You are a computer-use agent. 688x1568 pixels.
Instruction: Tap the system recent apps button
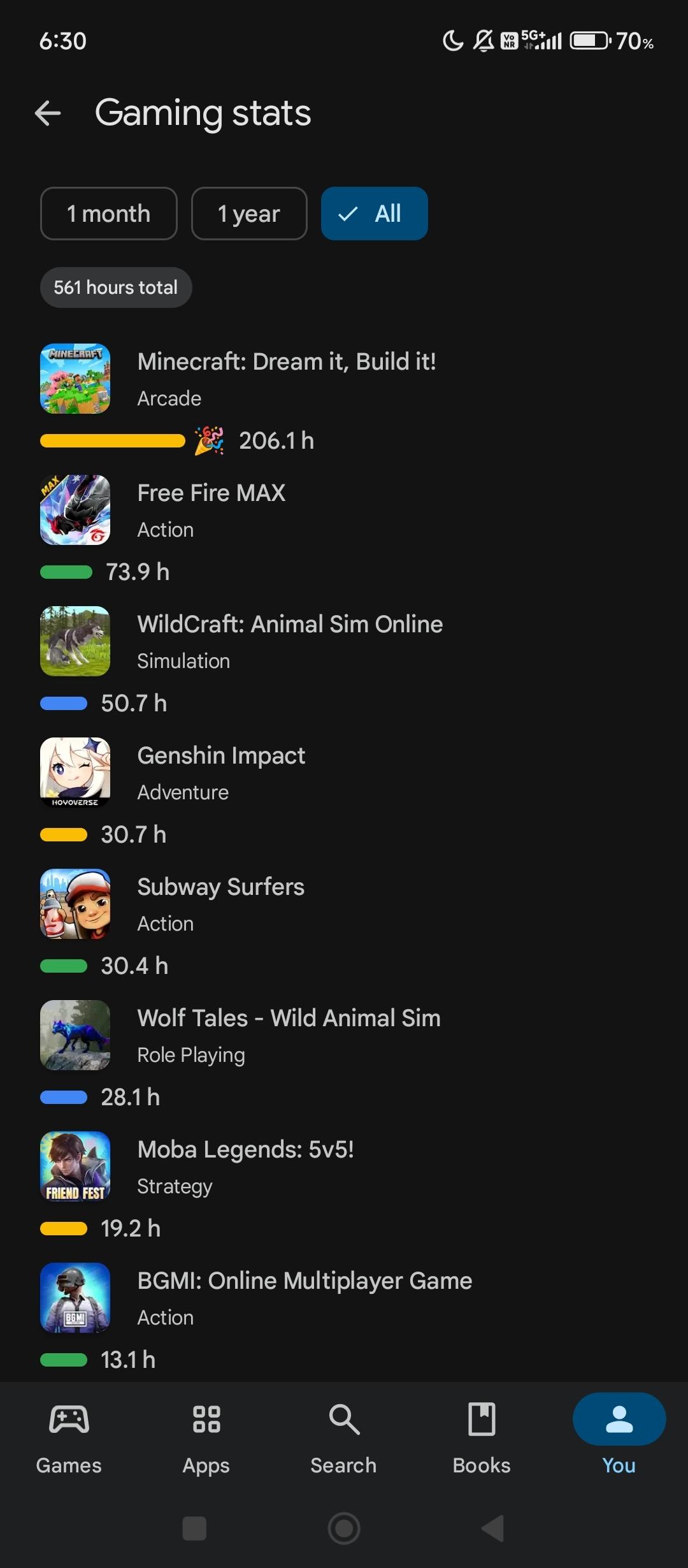[194, 1528]
